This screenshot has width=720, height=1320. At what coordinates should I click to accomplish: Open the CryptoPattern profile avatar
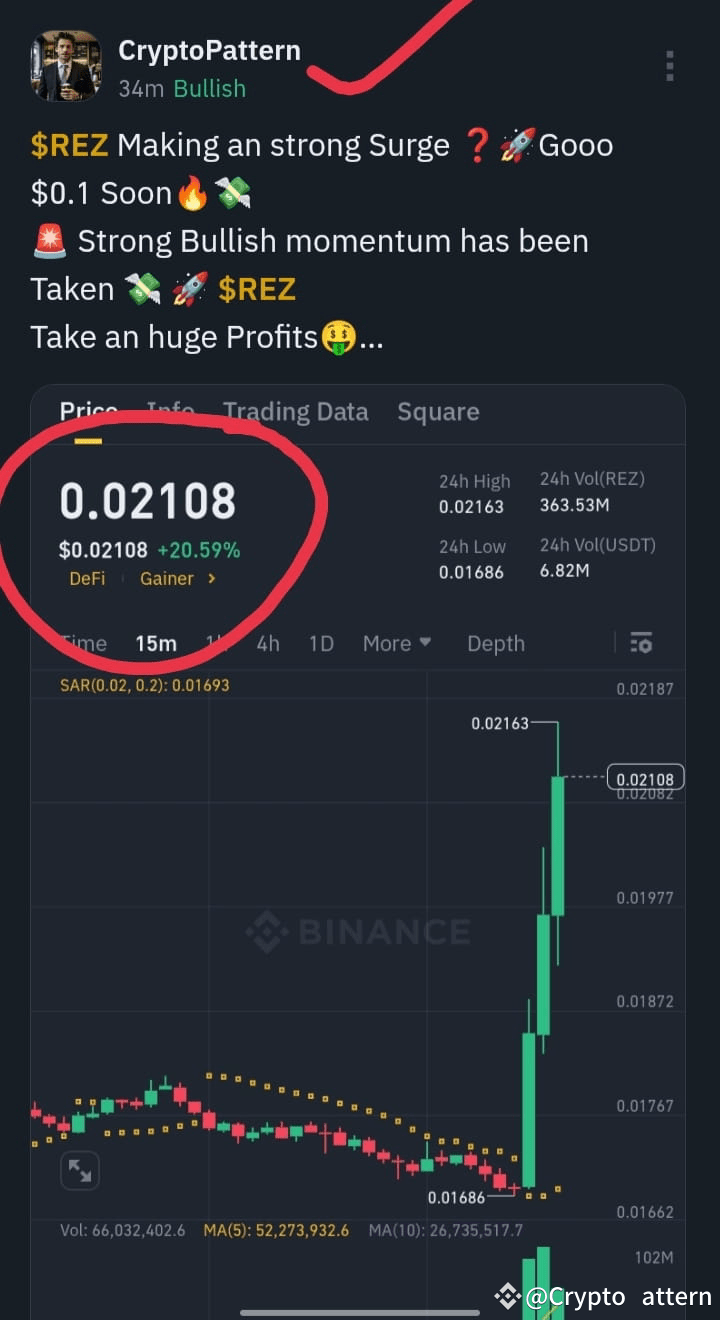pos(66,66)
